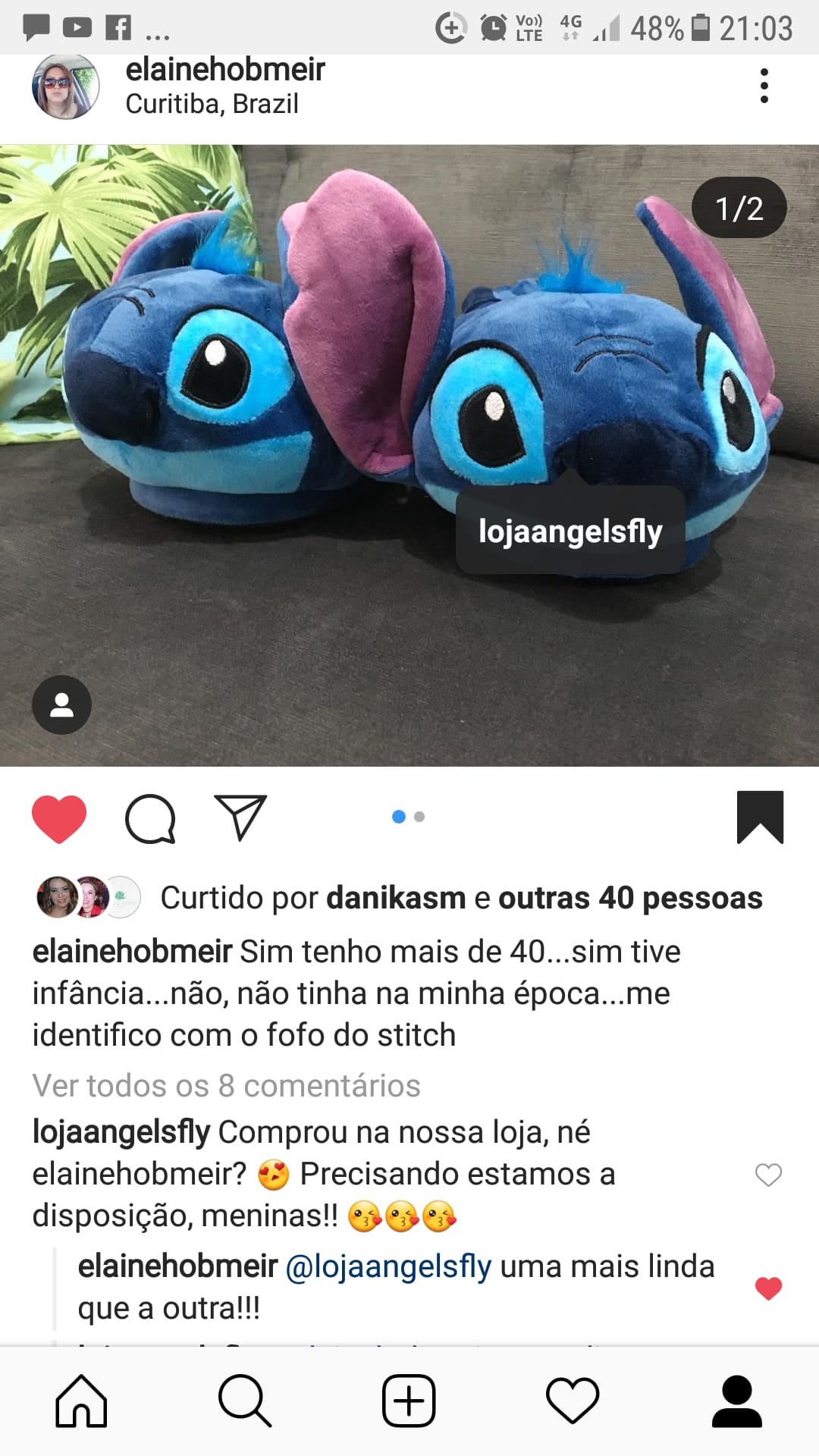
Task: Open the @lojaangelsfly mention in the reply
Action: pos(388,1266)
